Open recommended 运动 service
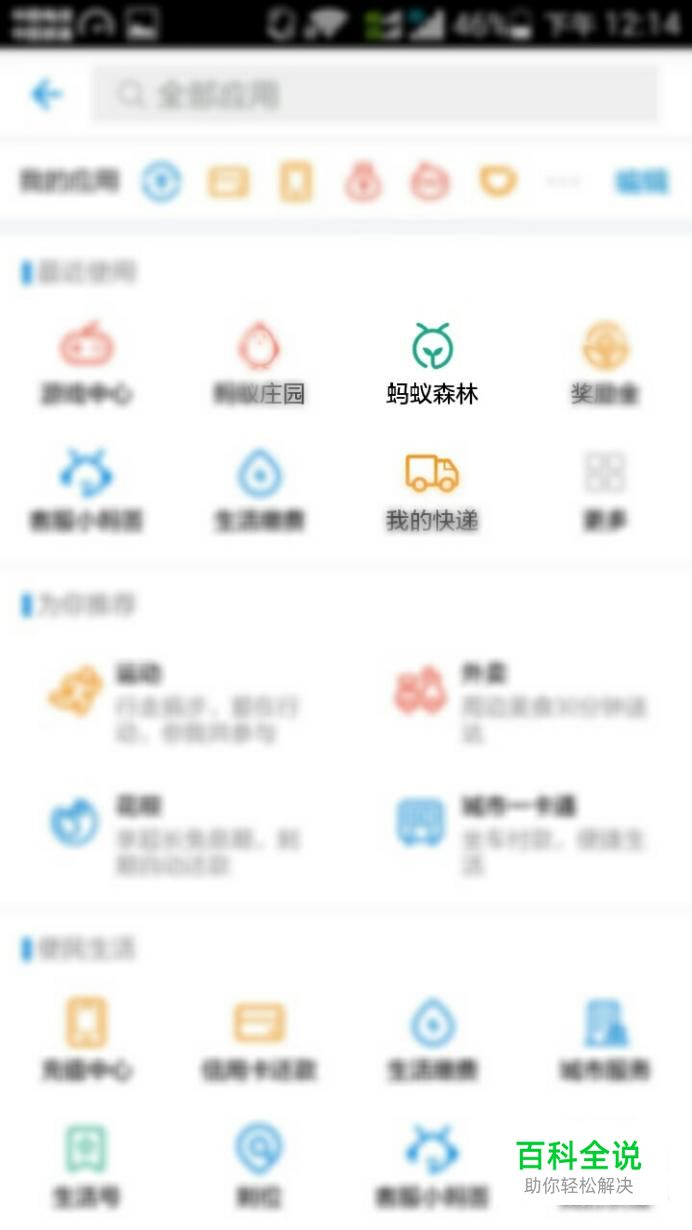This screenshot has height=1230, width=692. (x=175, y=704)
